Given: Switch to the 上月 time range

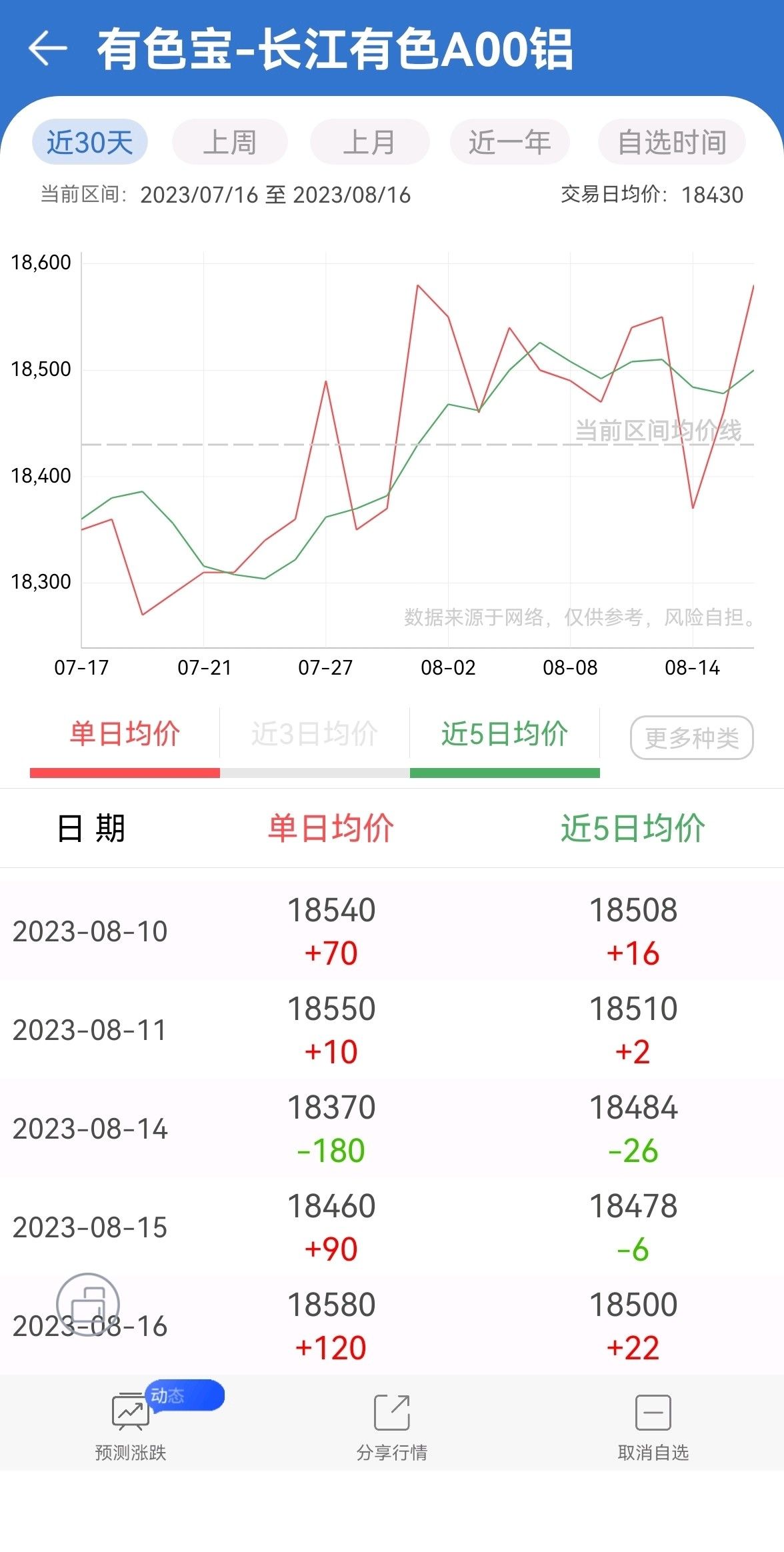Looking at the screenshot, I should (370, 142).
